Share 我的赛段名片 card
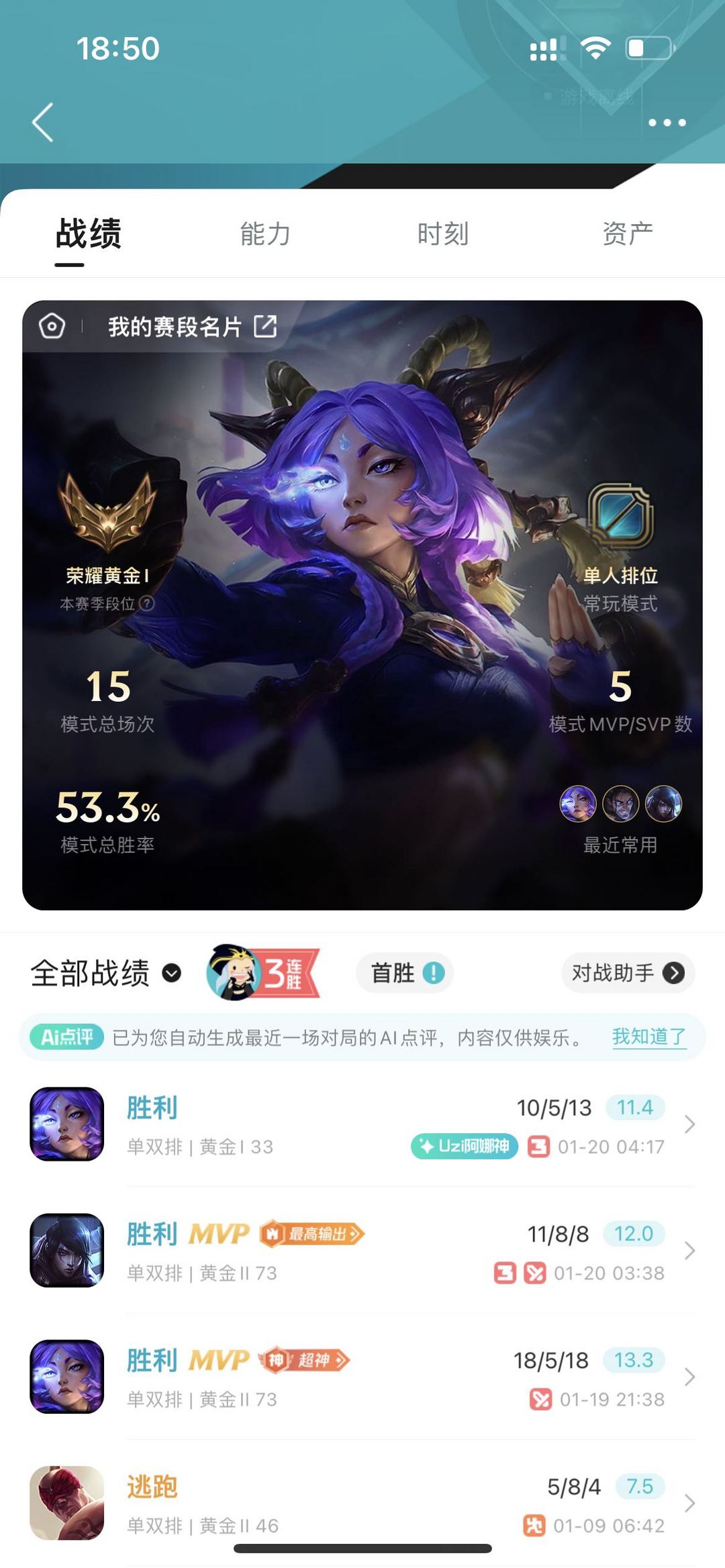The height and width of the screenshot is (1568, 725). click(265, 327)
